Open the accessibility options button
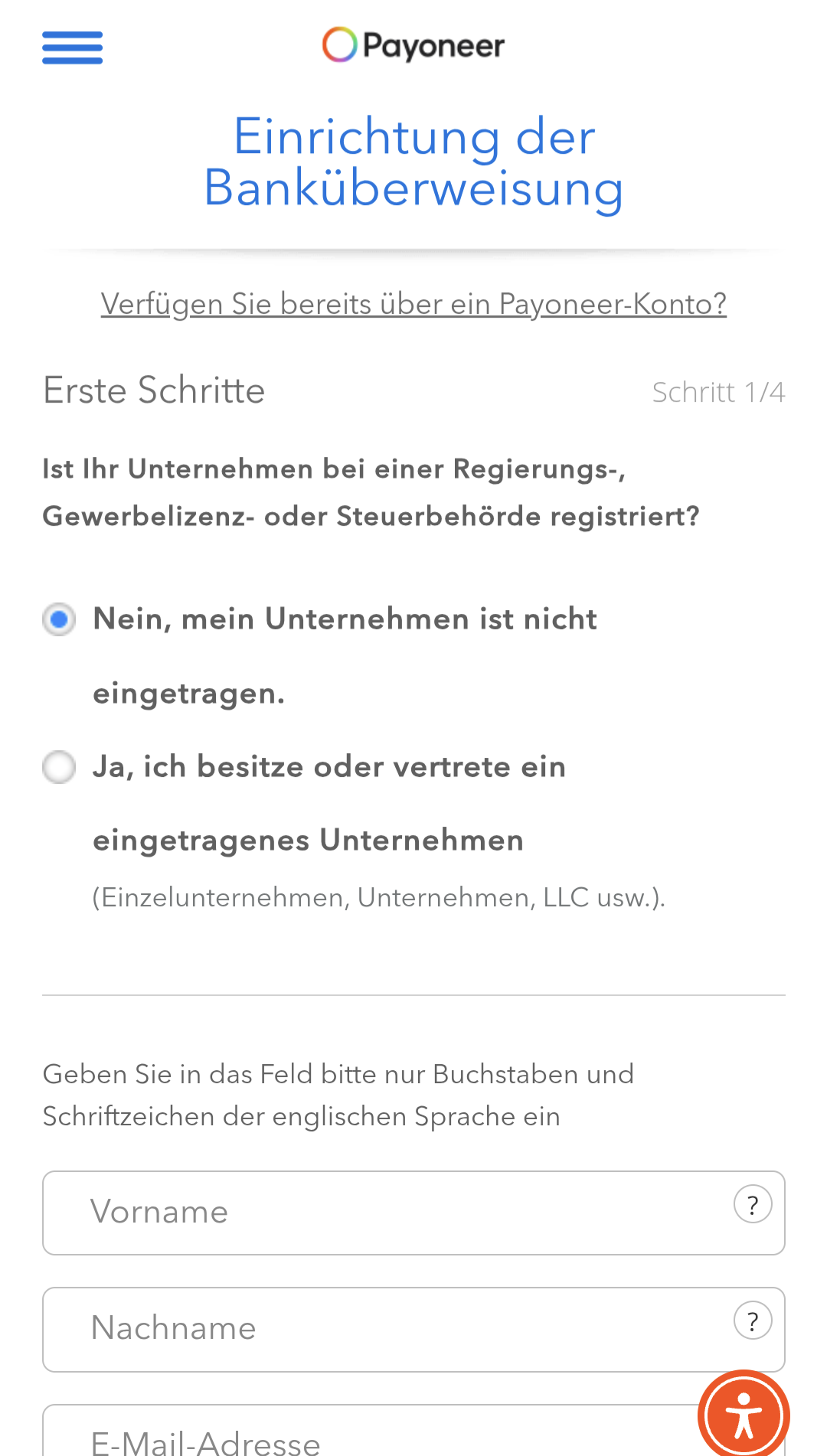This screenshot has height=1456, width=827. (x=743, y=1415)
